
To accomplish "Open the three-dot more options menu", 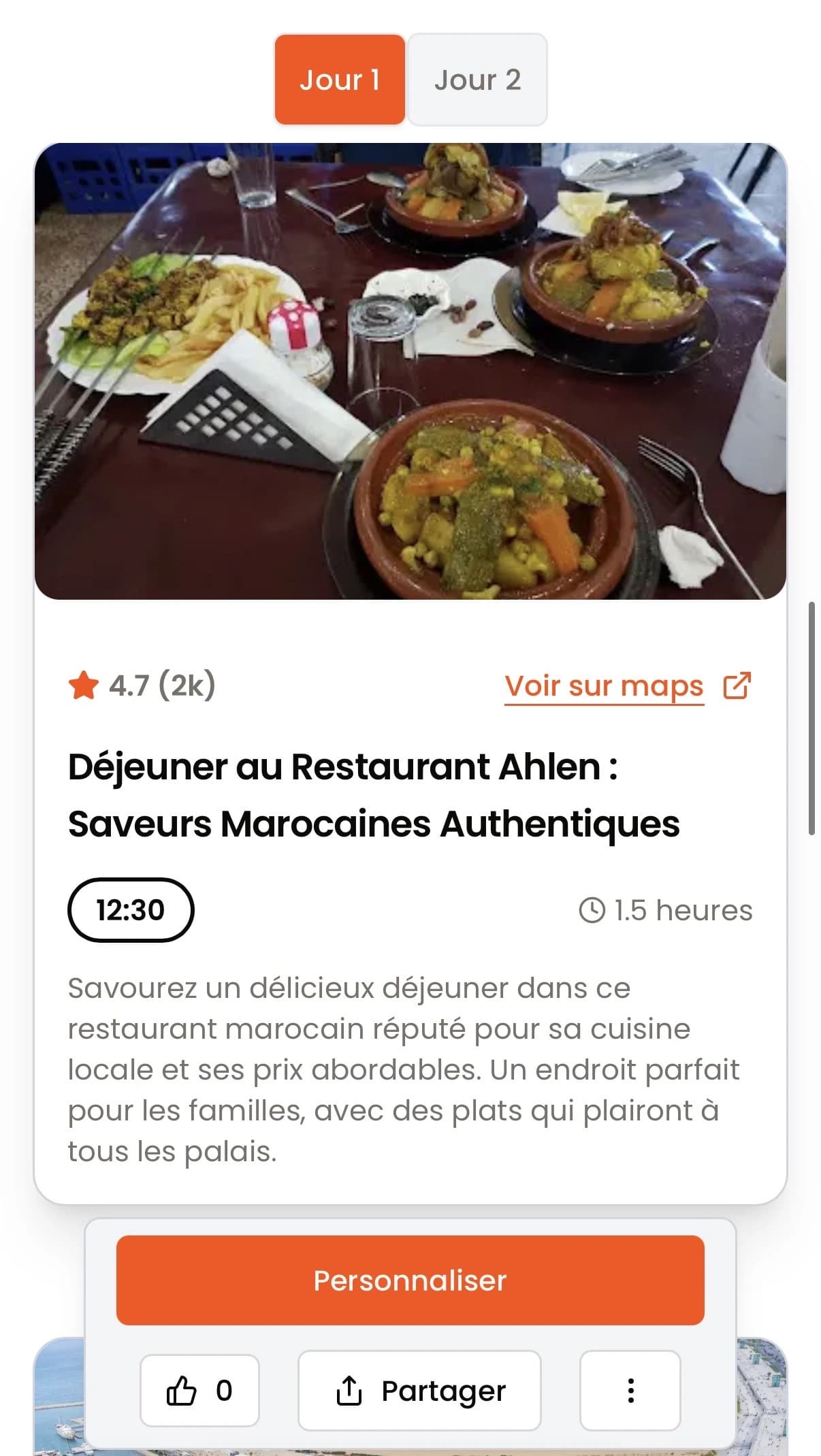I will tap(630, 1391).
